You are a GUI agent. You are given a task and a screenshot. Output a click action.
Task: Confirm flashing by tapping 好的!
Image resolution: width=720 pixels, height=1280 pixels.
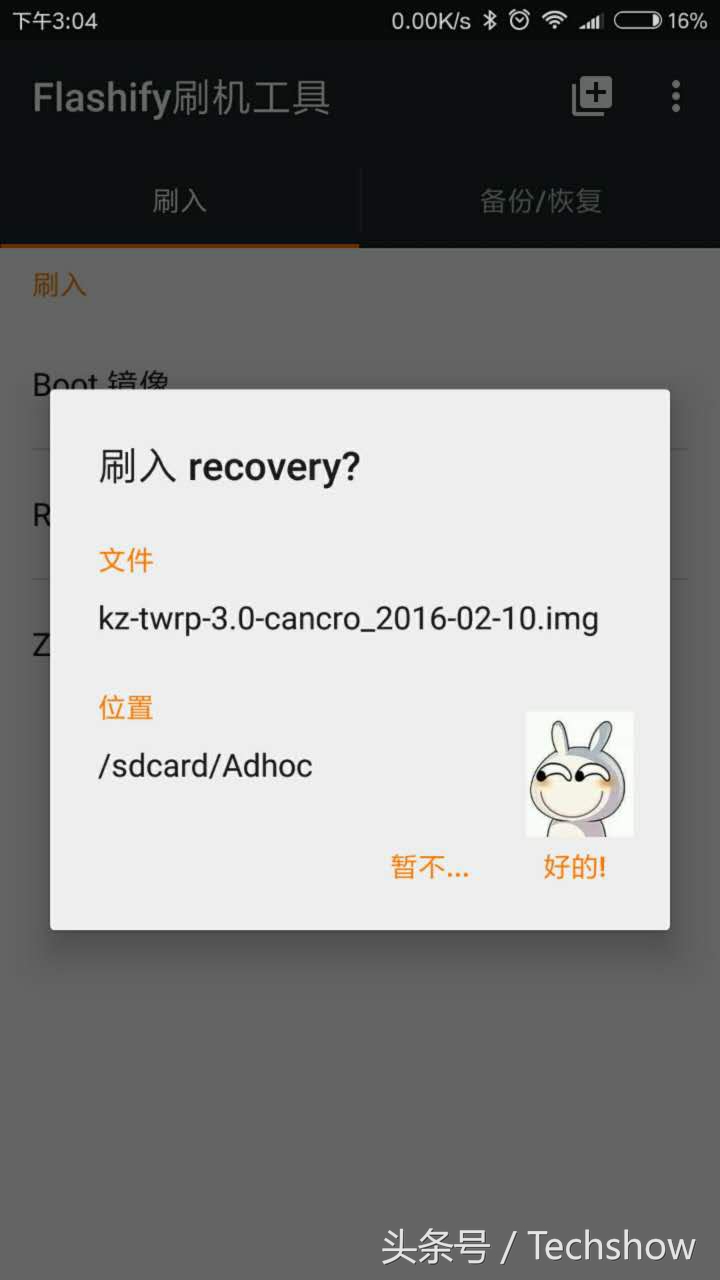tap(576, 866)
